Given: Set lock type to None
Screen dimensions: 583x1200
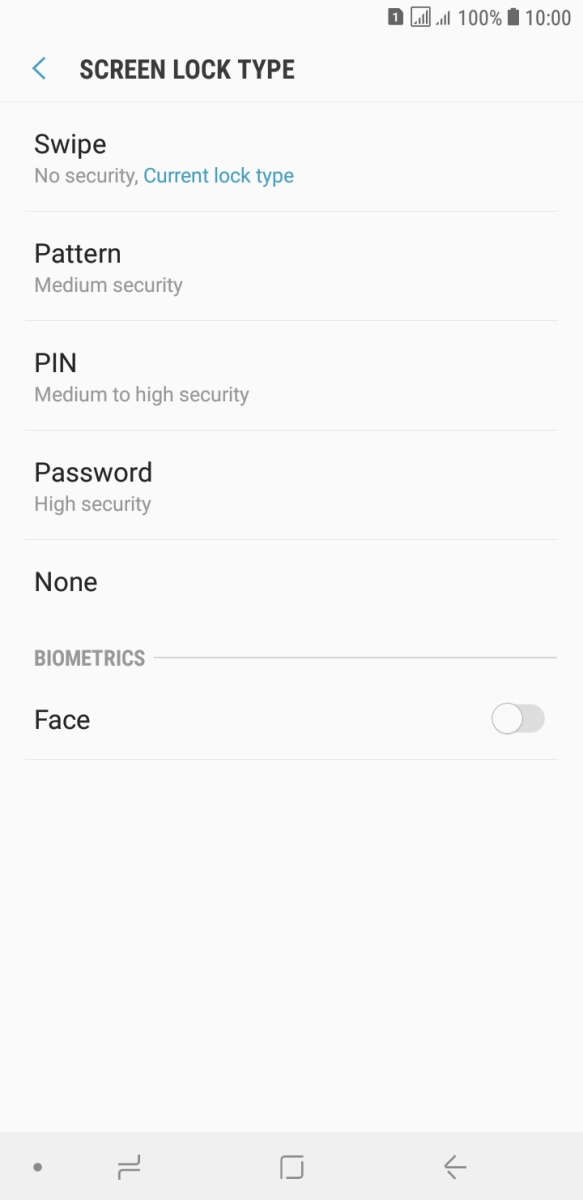Looking at the screenshot, I should pyautogui.click(x=291, y=582).
